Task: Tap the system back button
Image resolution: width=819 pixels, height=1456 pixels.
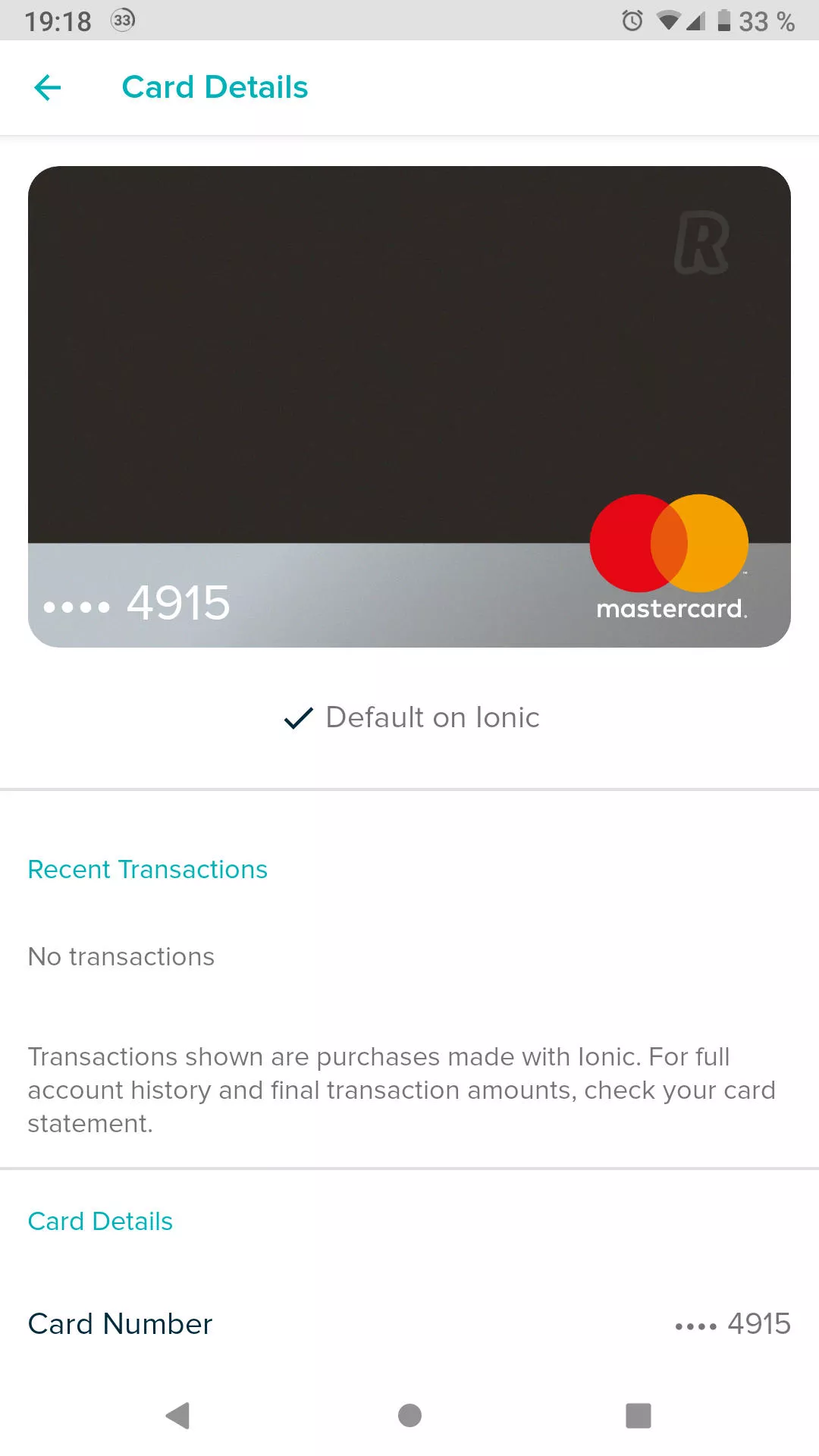Action: pyautogui.click(x=178, y=1415)
